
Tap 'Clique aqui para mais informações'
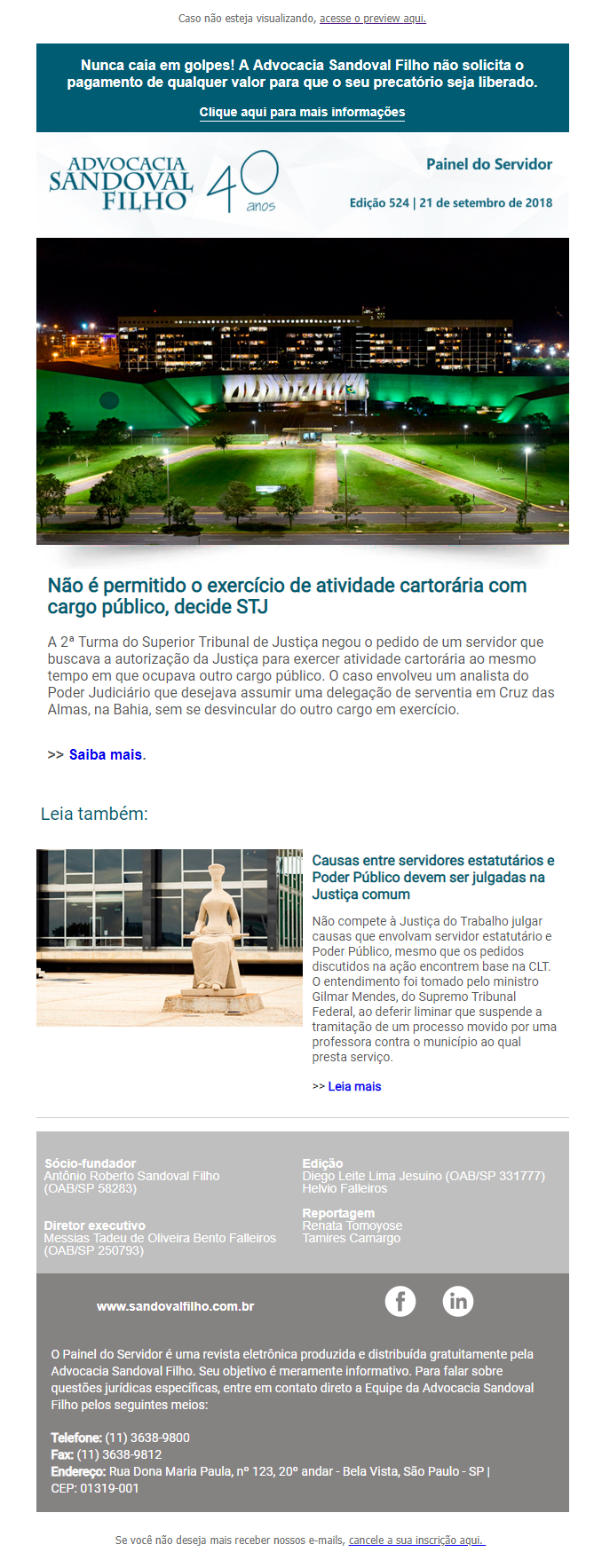[x=302, y=113]
